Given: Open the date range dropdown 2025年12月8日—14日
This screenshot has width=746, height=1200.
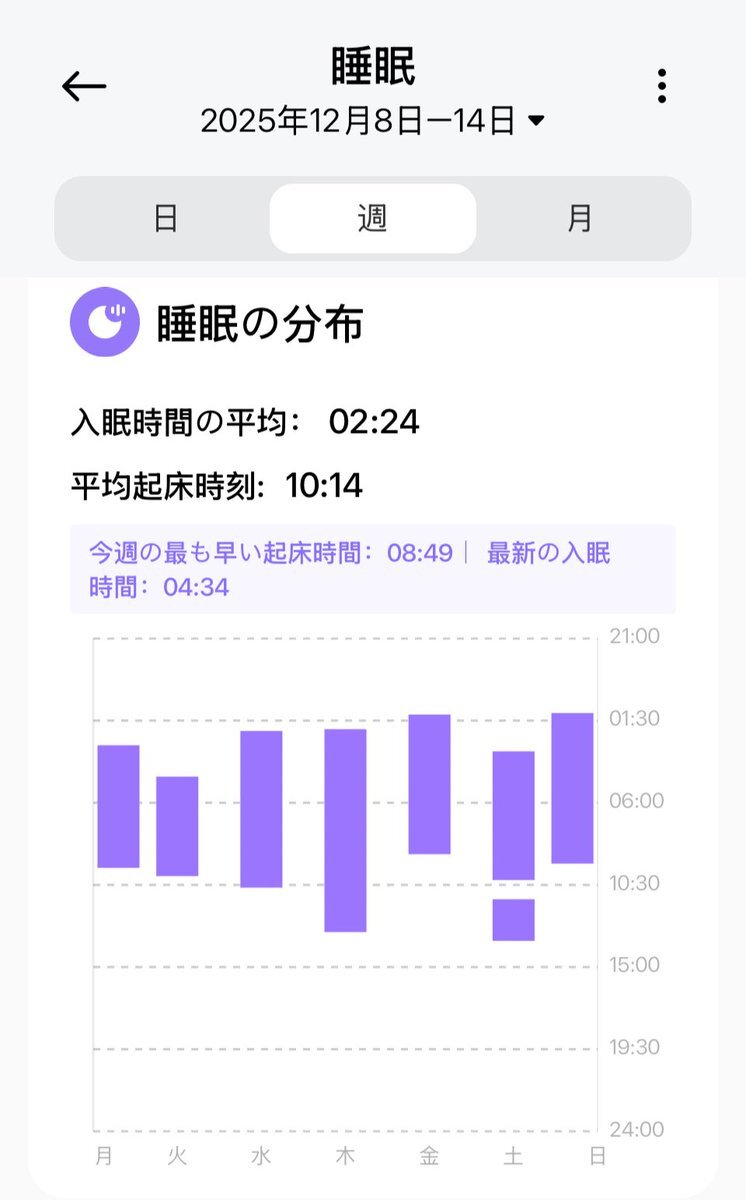Looking at the screenshot, I should click(x=372, y=121).
